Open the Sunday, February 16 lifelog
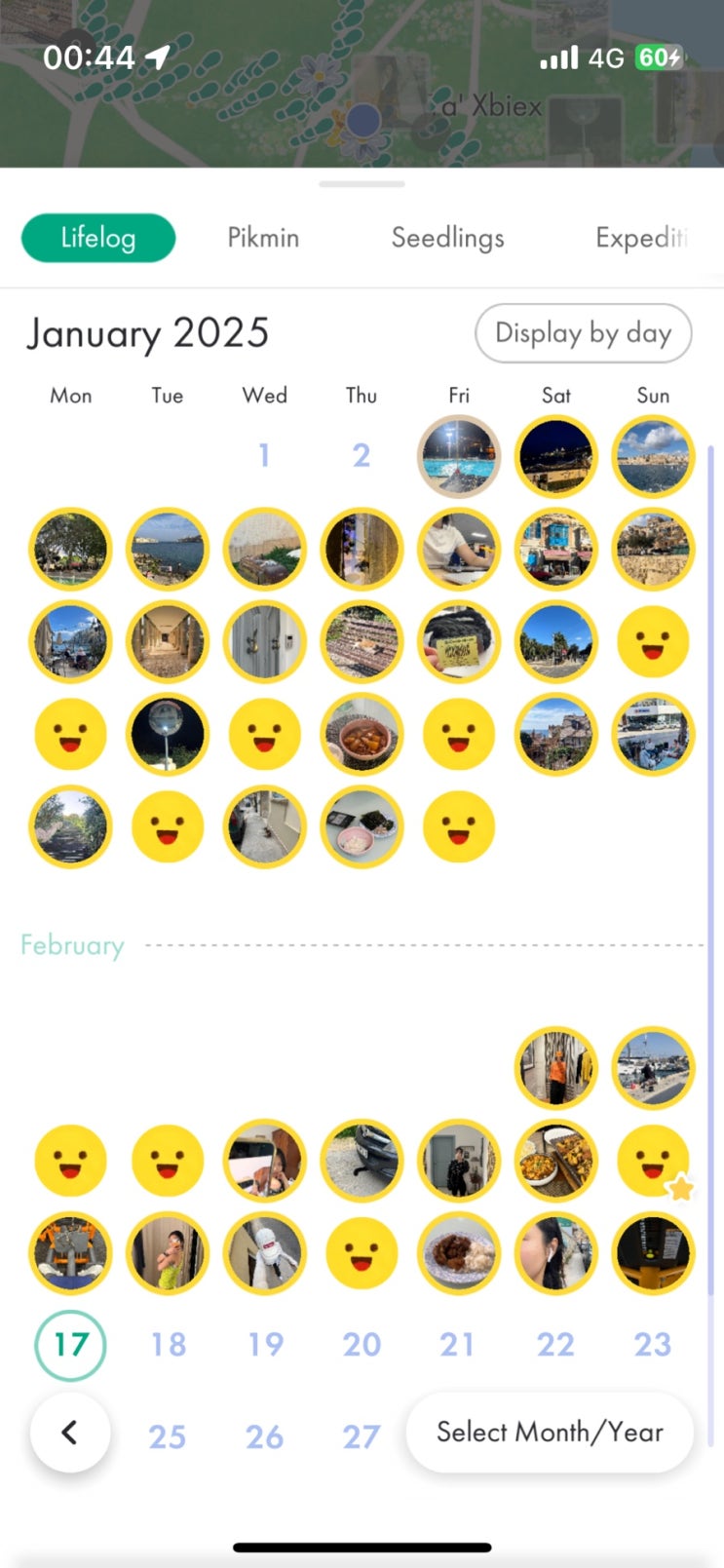The height and width of the screenshot is (1568, 724). point(653,1253)
